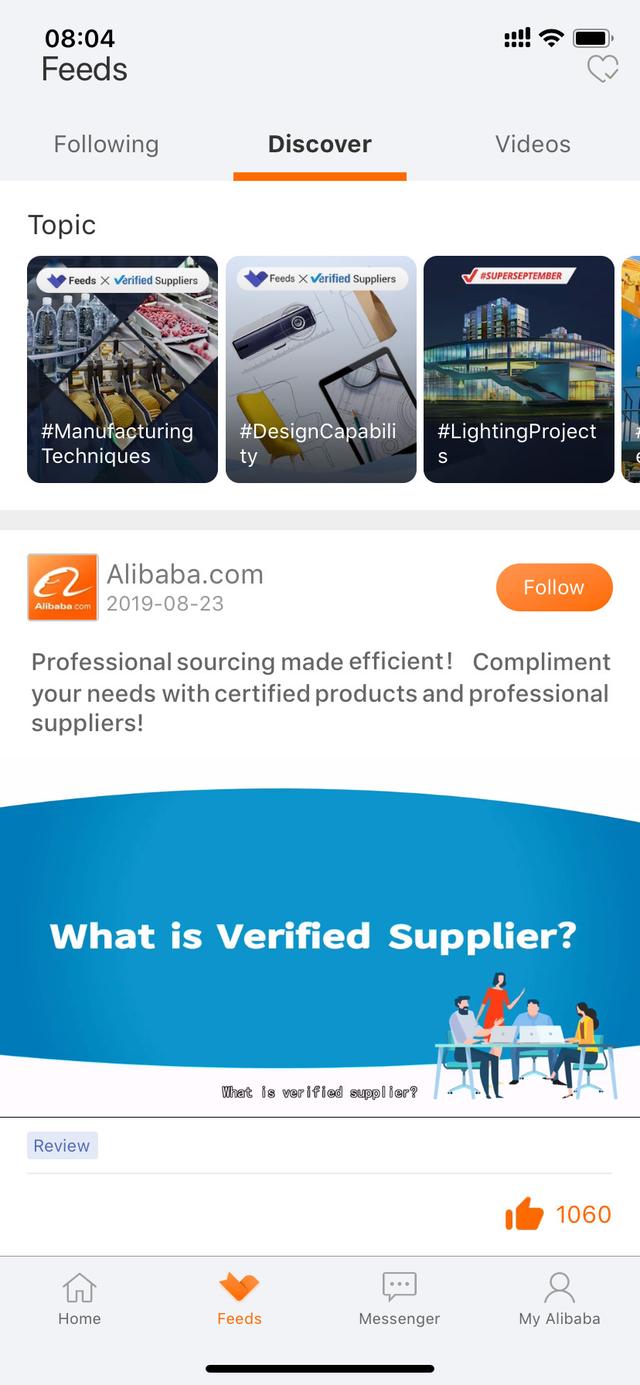Open the My Alibaba tab
Image resolution: width=640 pixels, height=1385 pixels.
[559, 1300]
